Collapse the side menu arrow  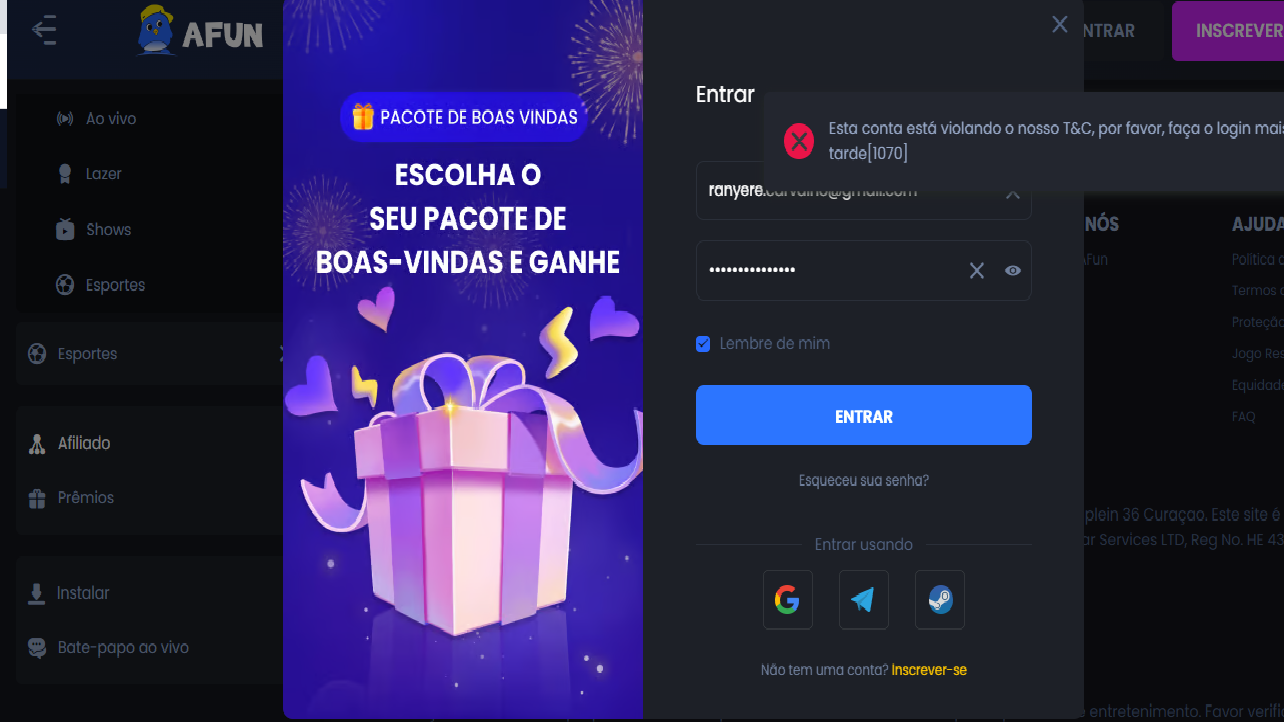[x=43, y=30]
